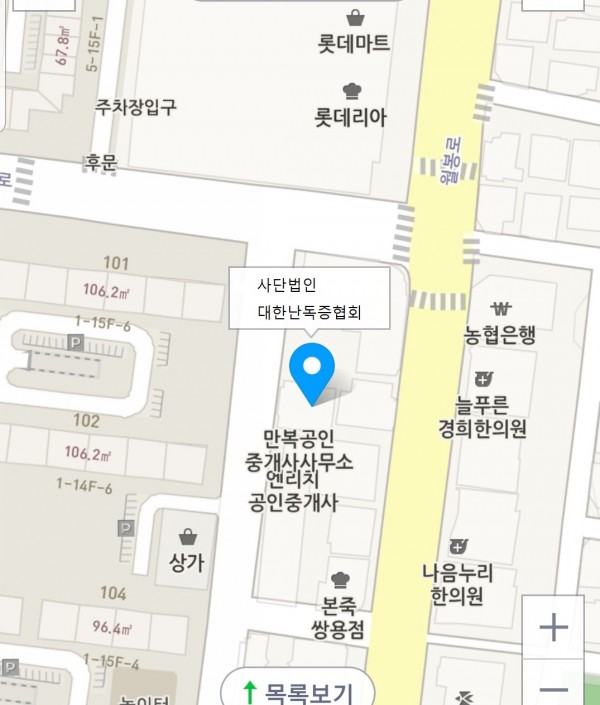Select the 롯데리아 place marker

351,92
